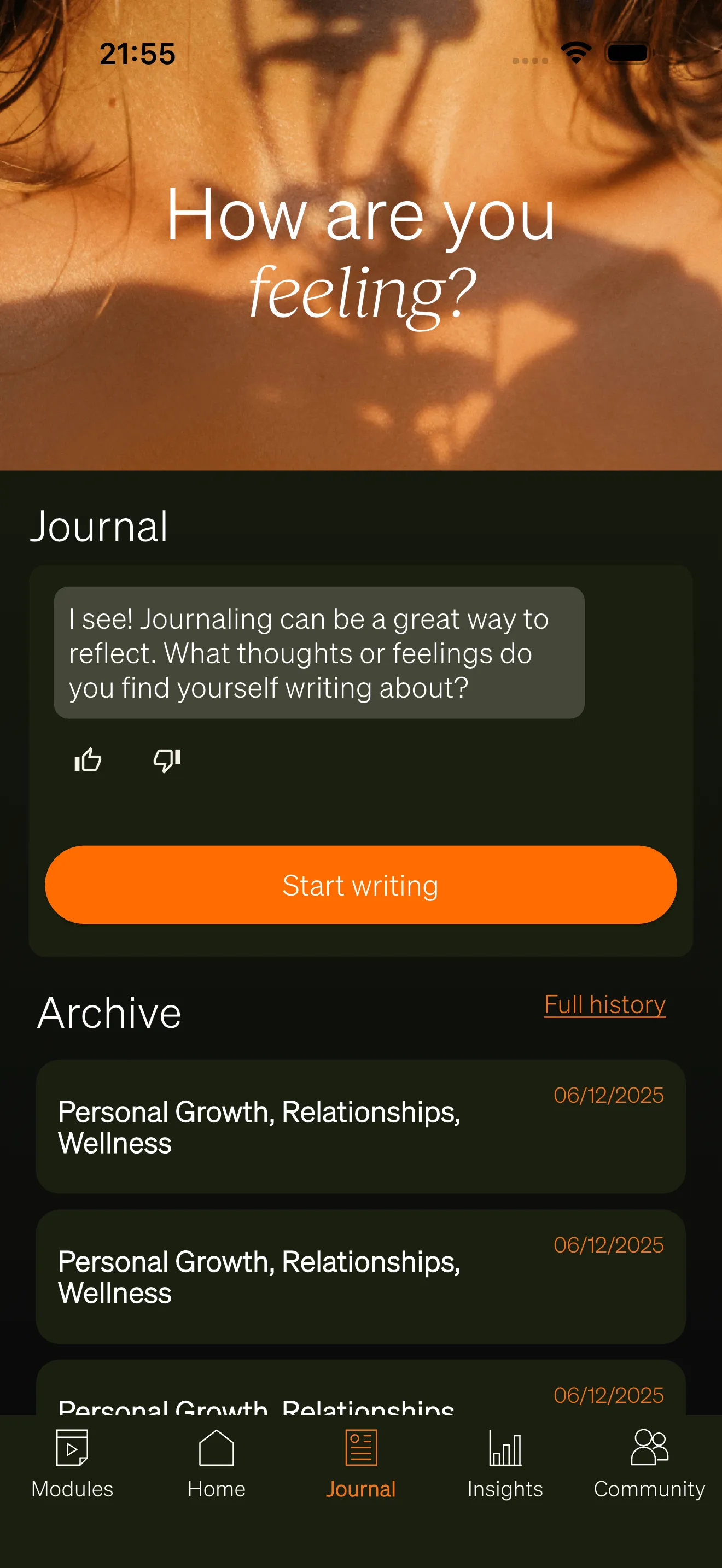Switch to the Insights tab

505,1473
